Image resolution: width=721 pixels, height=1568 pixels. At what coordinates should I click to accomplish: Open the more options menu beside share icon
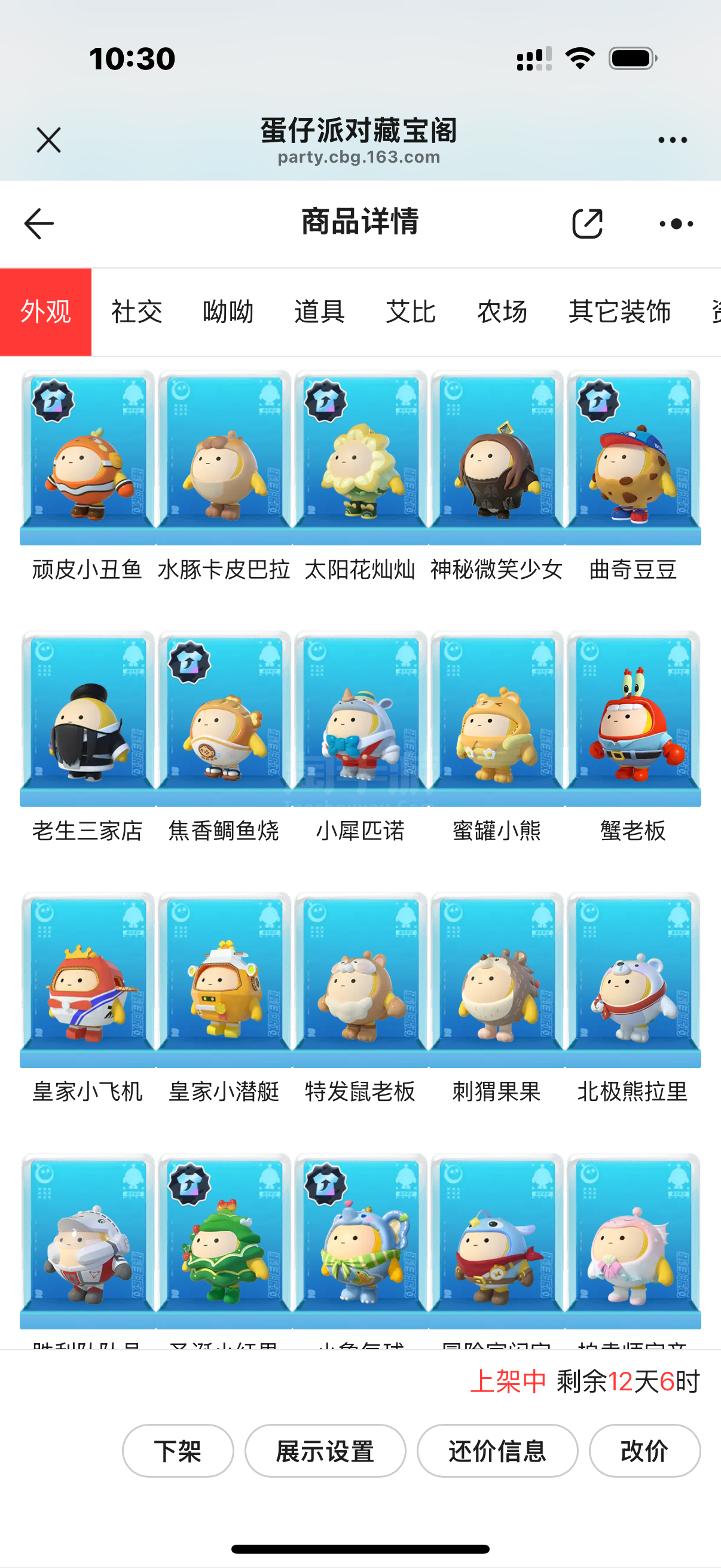(x=676, y=224)
